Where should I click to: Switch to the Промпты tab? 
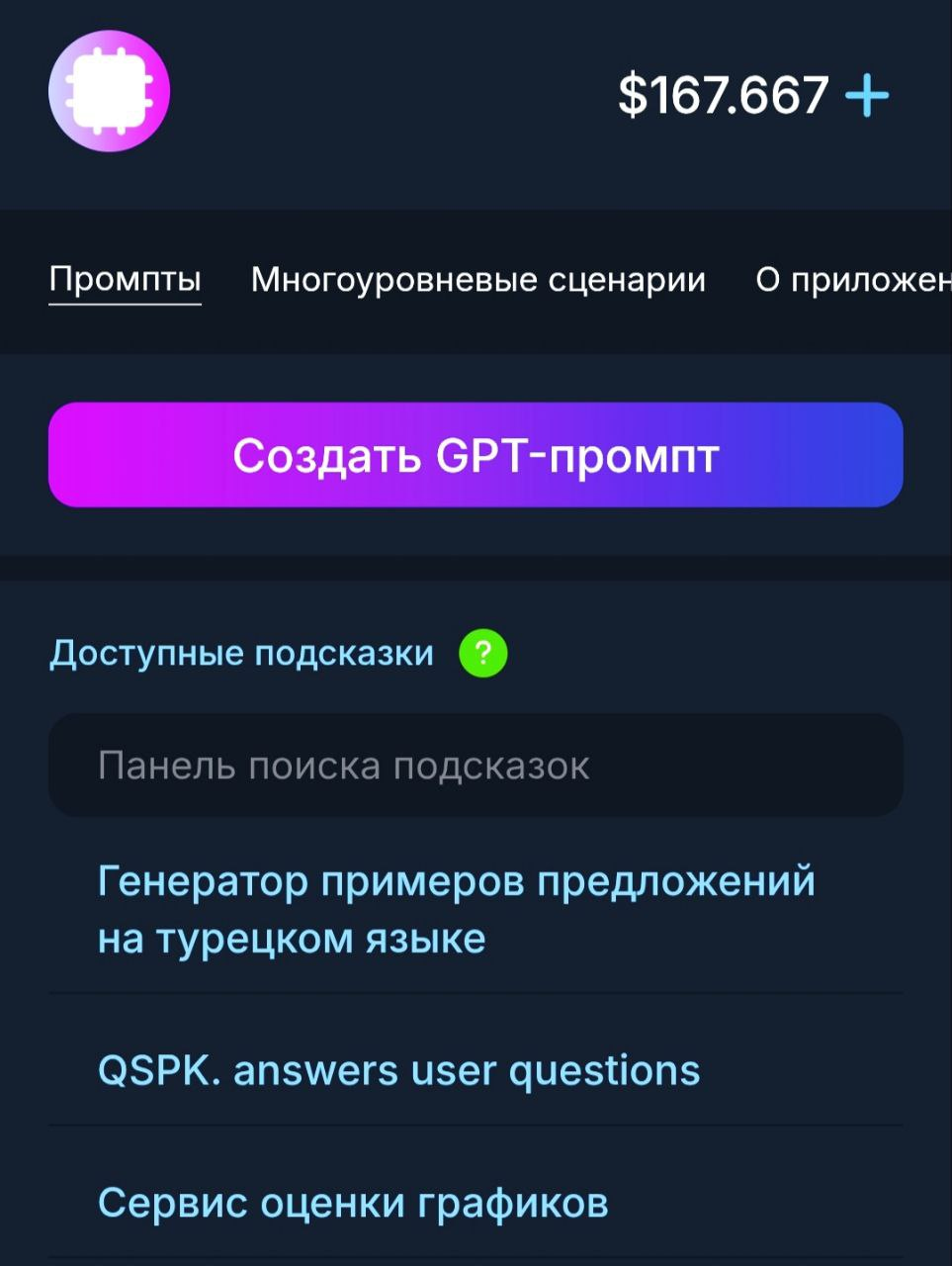pos(125,280)
